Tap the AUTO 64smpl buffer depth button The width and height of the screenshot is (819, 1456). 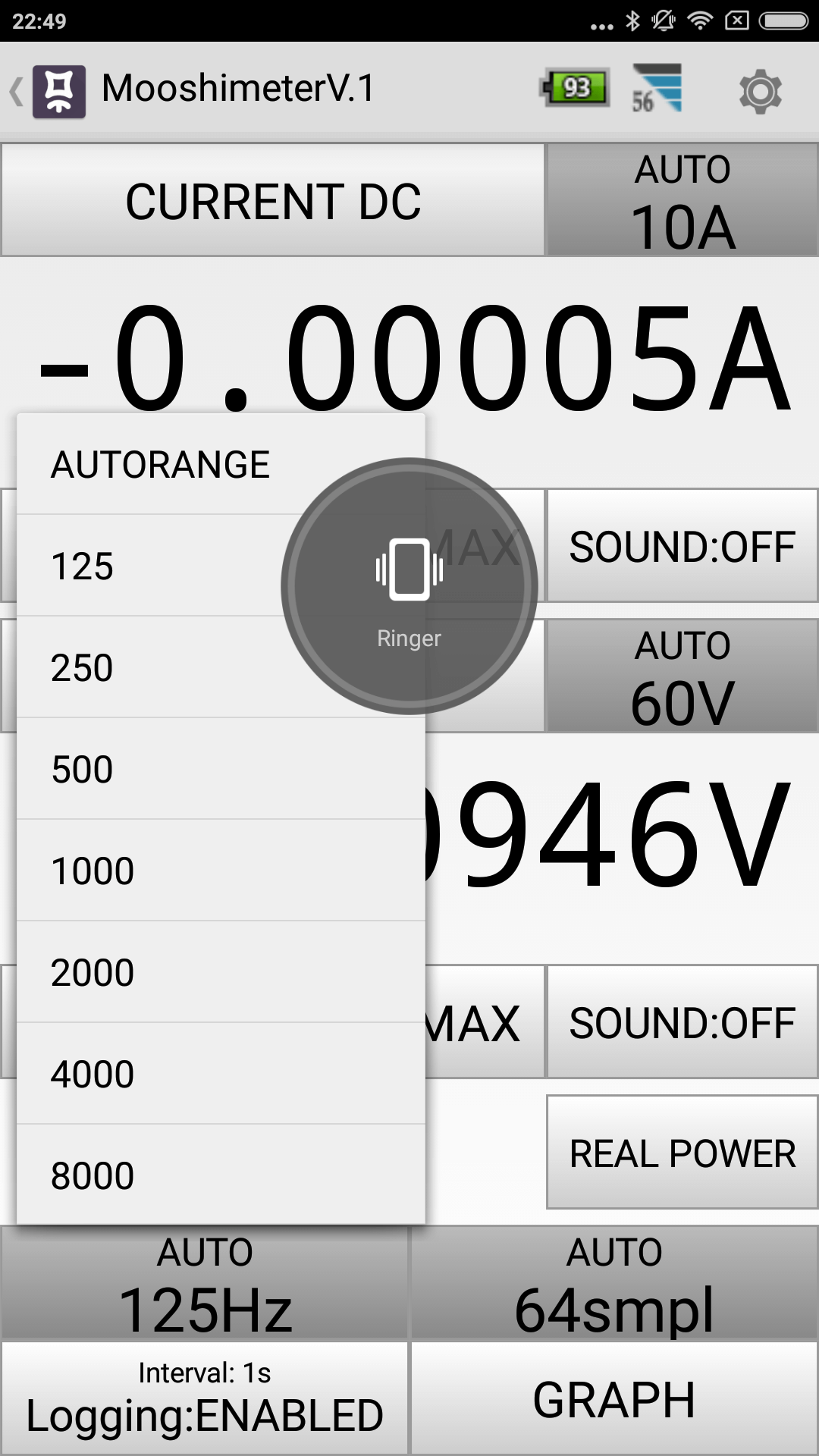pyautogui.click(x=614, y=1283)
